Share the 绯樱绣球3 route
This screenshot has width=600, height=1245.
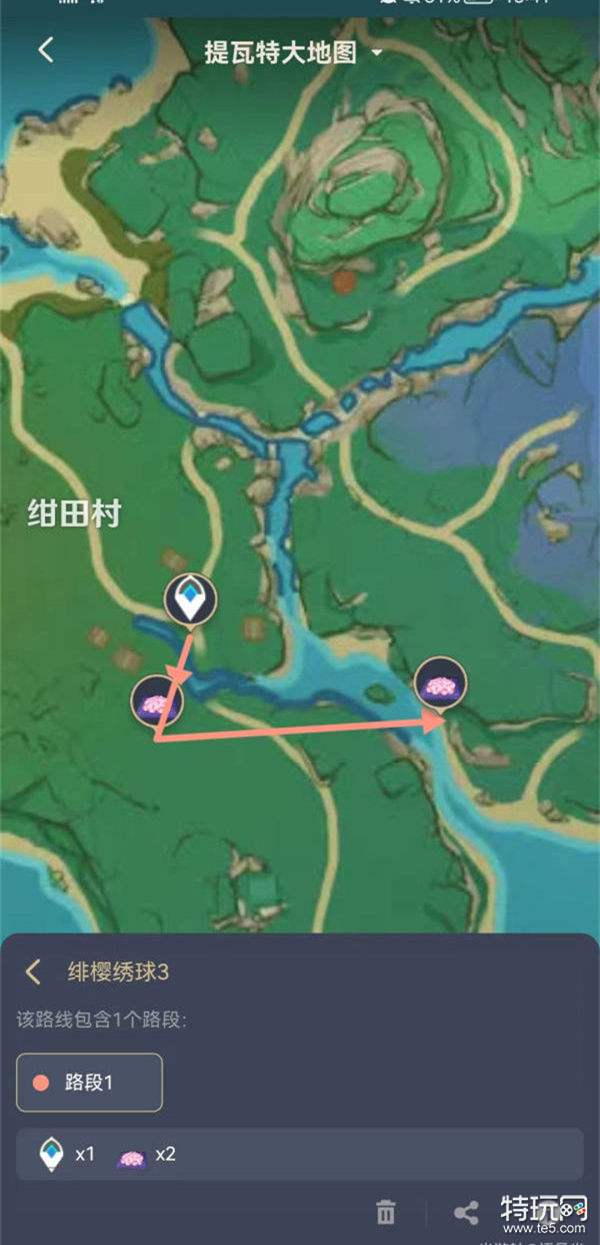(x=465, y=1213)
